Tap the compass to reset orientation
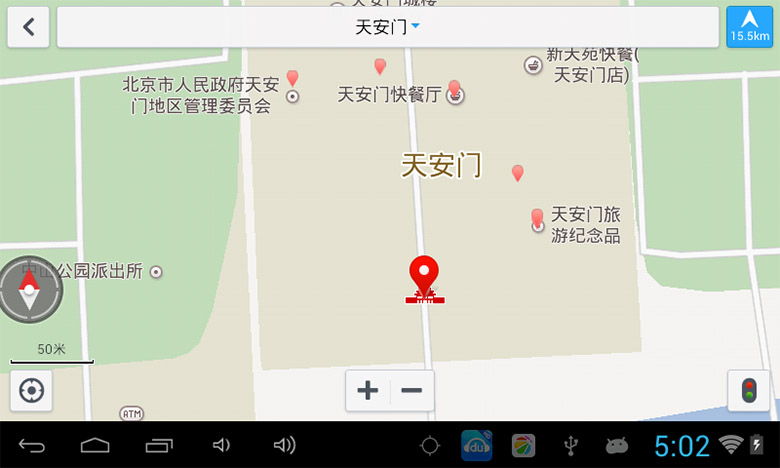780x468 pixels. [x=30, y=289]
